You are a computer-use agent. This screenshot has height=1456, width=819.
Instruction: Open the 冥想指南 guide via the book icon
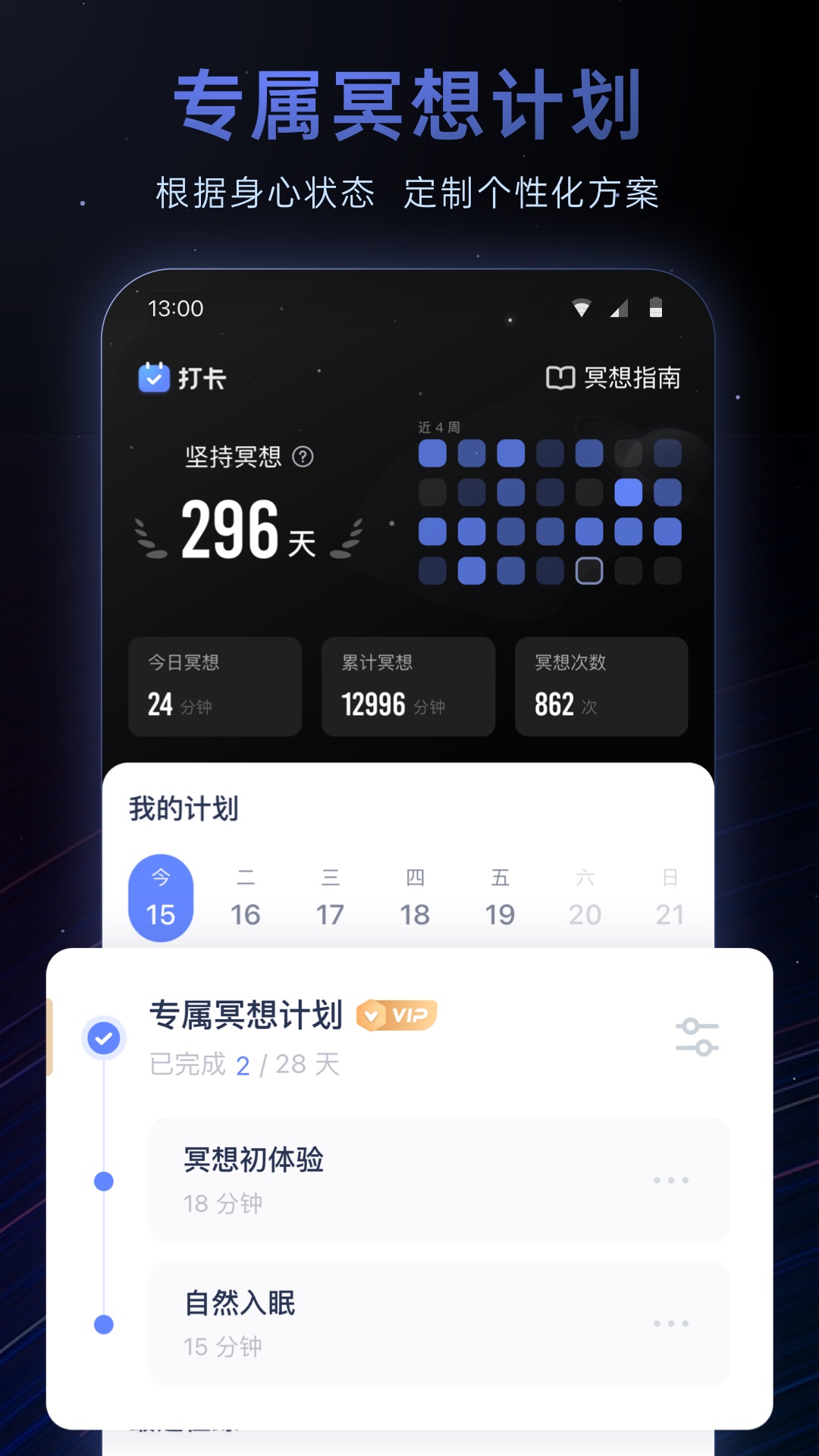tap(560, 377)
